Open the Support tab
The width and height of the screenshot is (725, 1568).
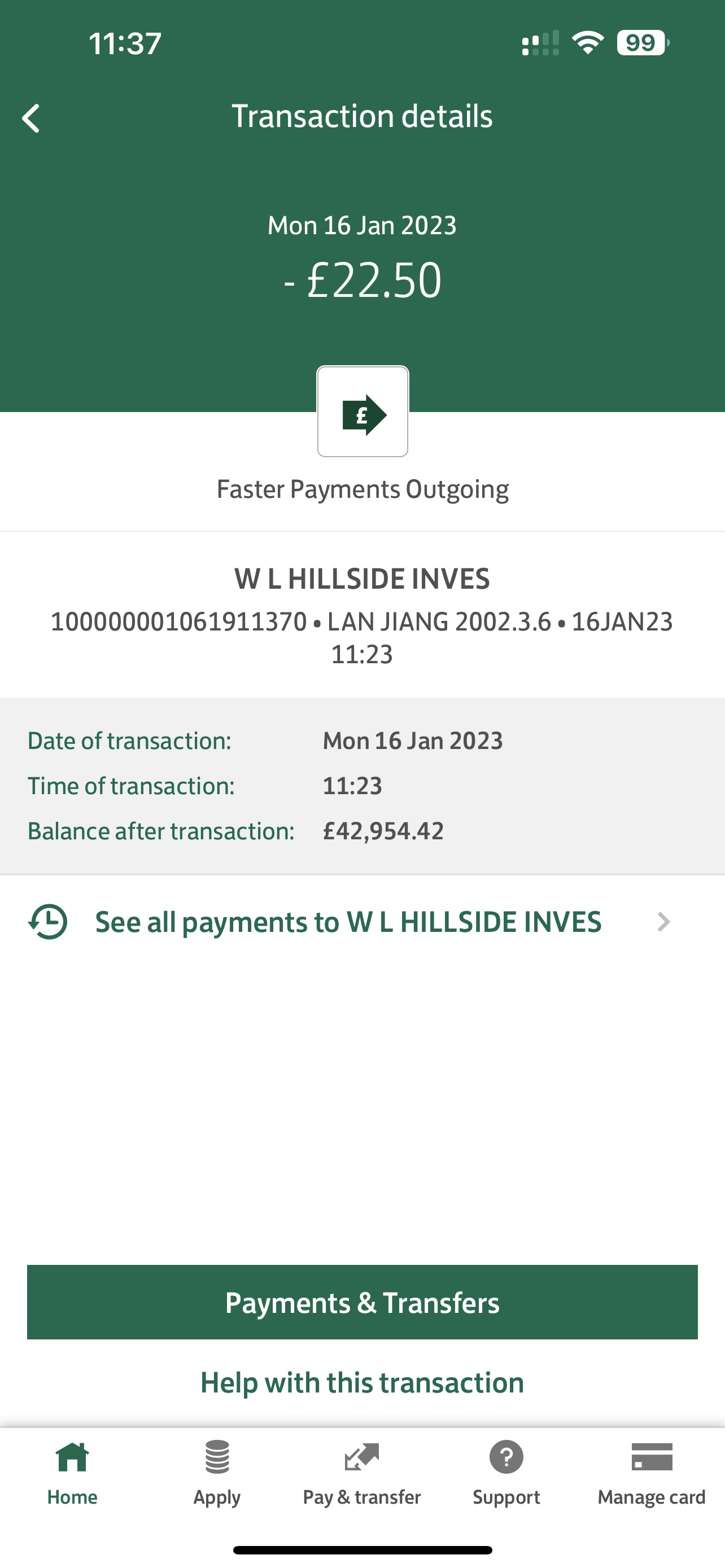tap(506, 1473)
